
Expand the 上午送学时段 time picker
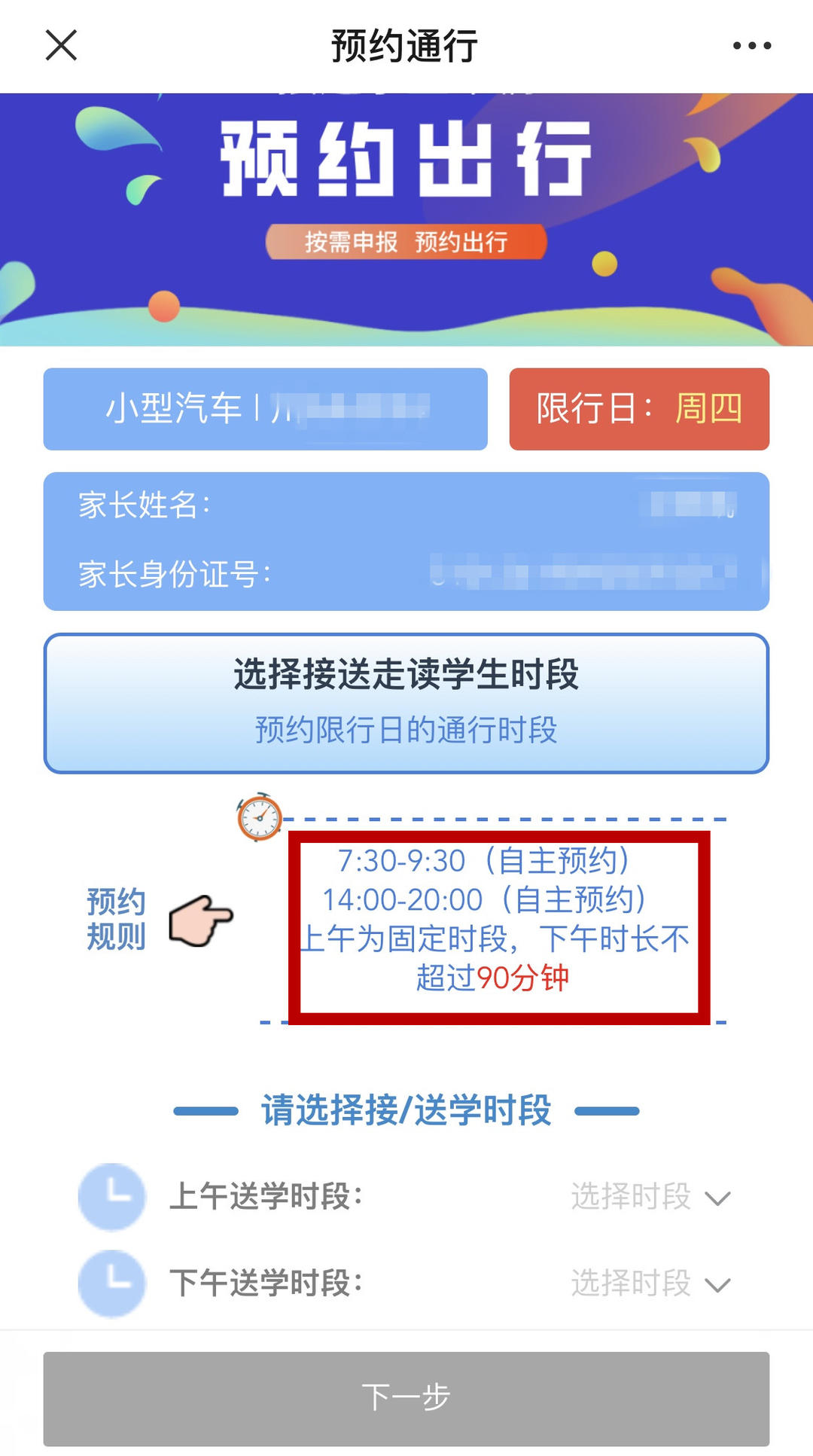(650, 1196)
